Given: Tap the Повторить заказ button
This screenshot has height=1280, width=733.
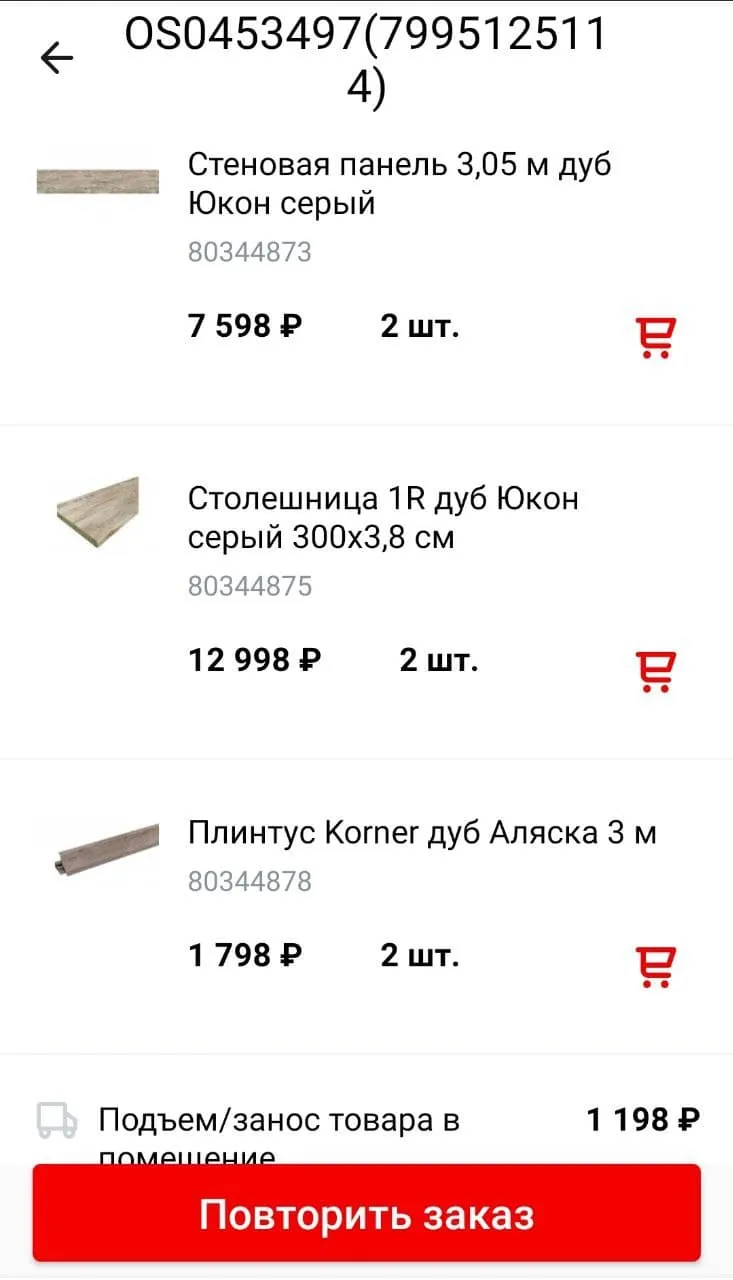Looking at the screenshot, I should point(366,1213).
